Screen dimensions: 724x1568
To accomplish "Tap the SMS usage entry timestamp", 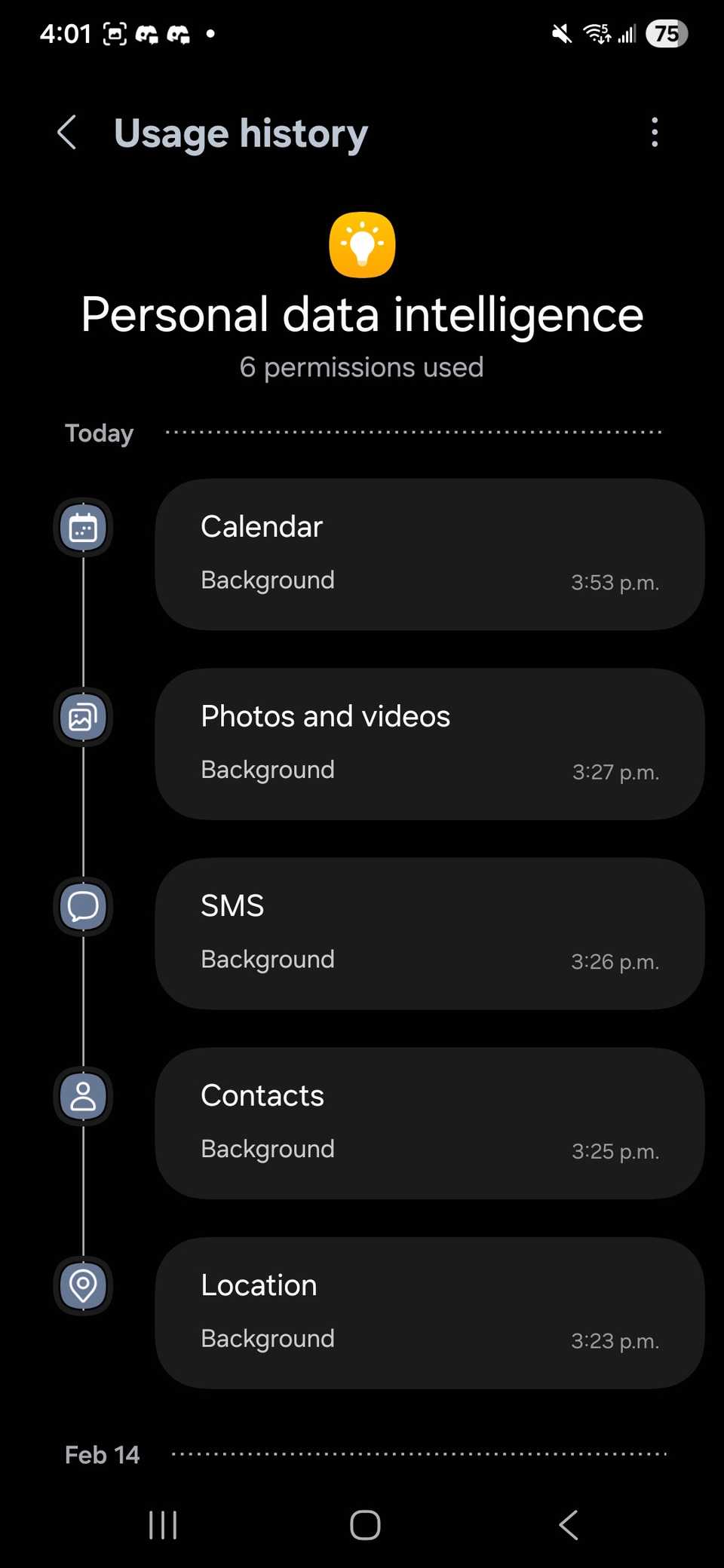I will [615, 962].
